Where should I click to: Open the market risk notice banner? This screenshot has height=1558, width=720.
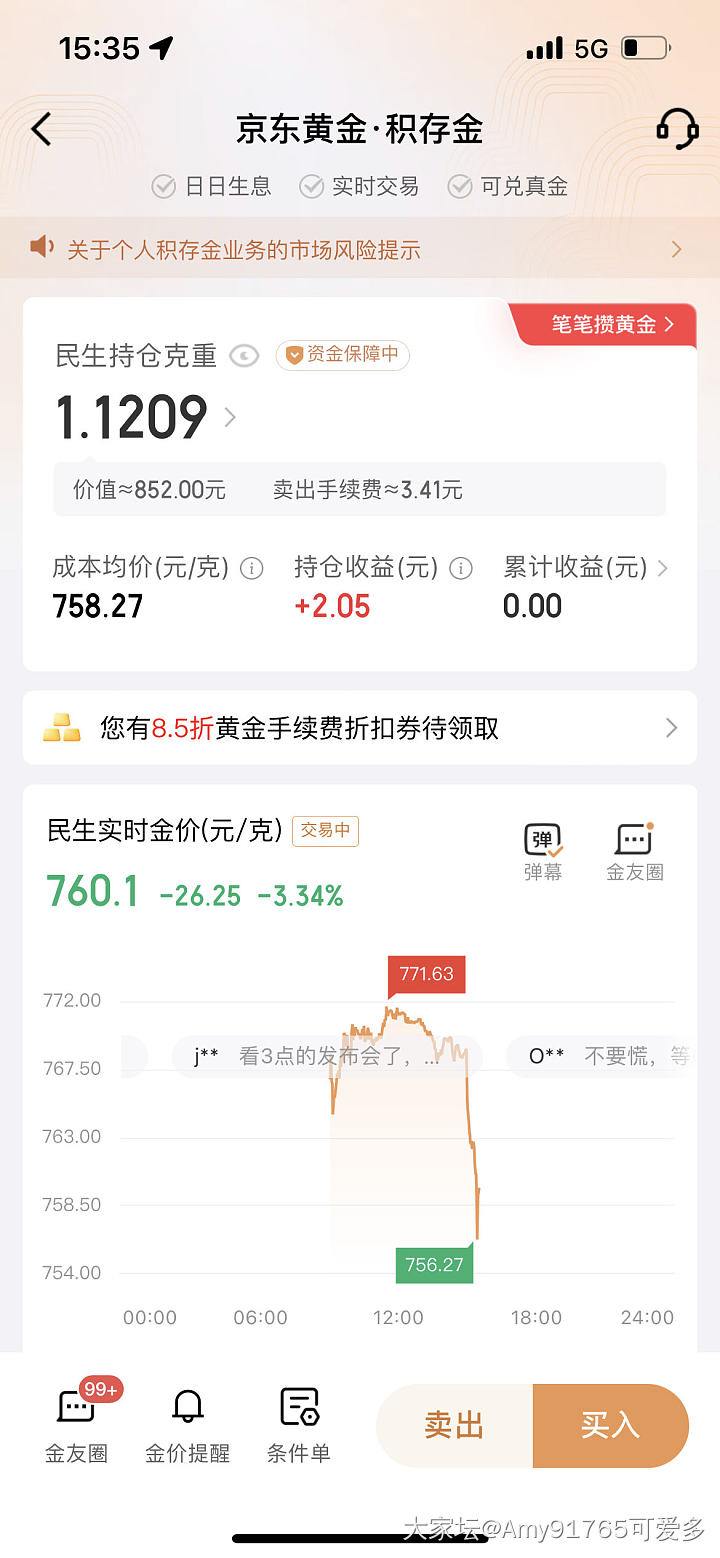point(359,249)
